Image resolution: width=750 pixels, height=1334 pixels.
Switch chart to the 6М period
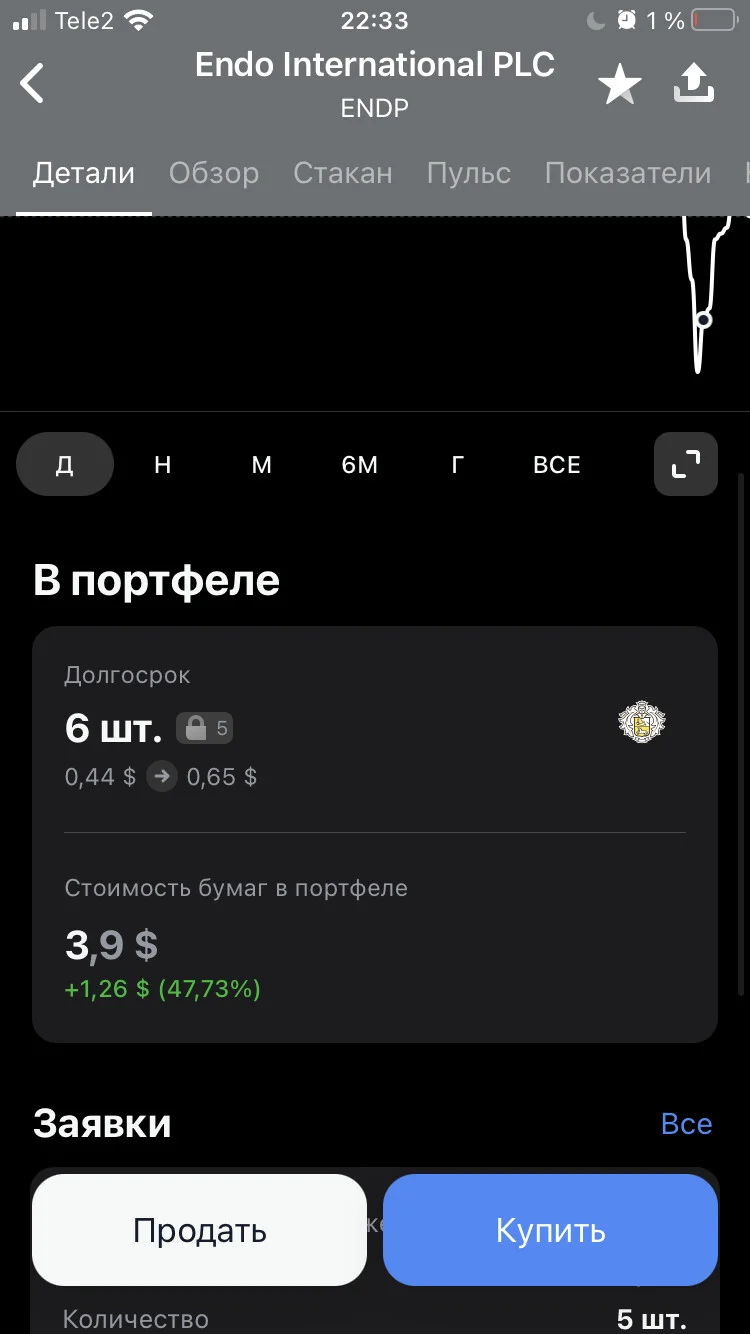tap(360, 465)
